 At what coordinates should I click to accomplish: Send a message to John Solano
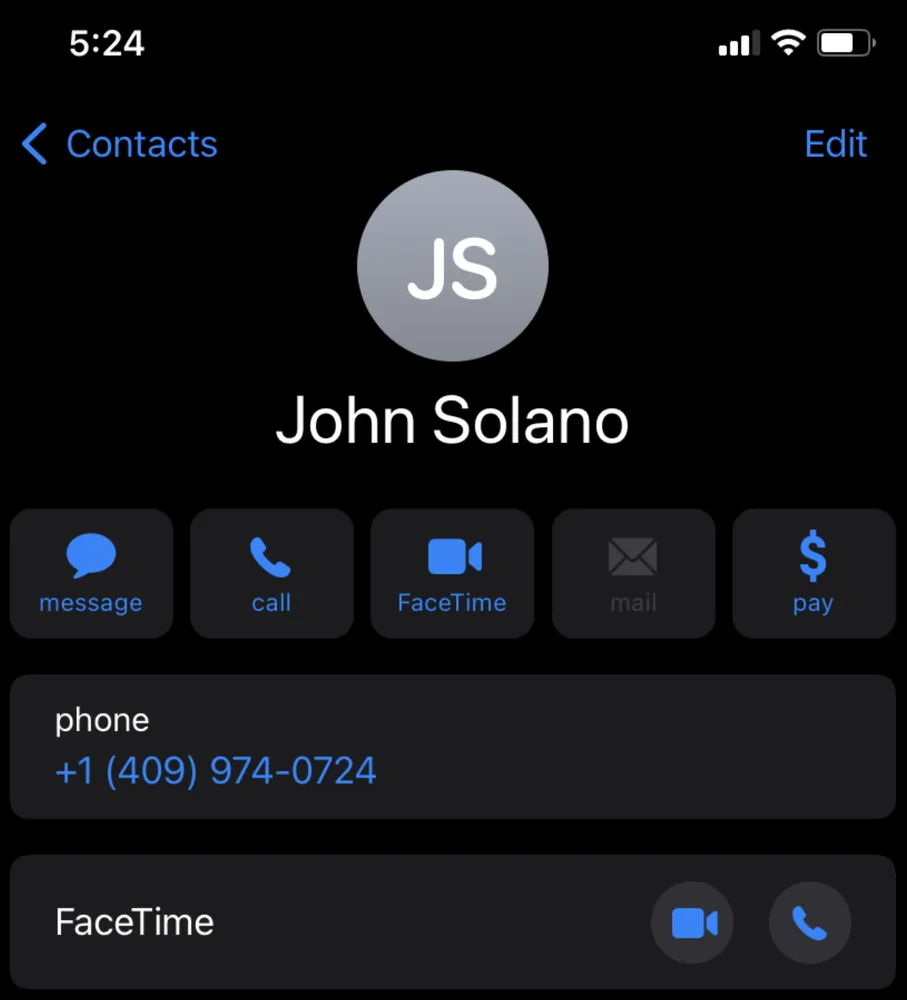tap(91, 573)
